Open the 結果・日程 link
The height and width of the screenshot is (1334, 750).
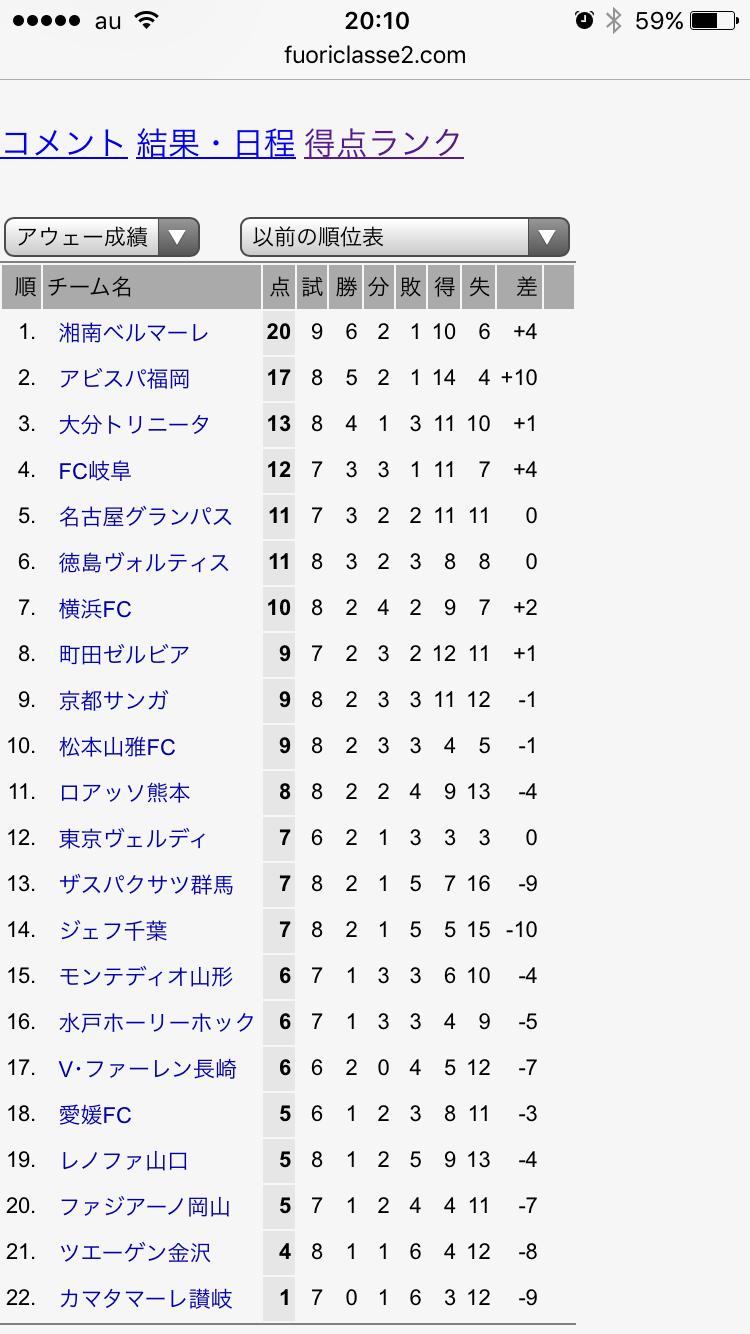click(x=216, y=143)
